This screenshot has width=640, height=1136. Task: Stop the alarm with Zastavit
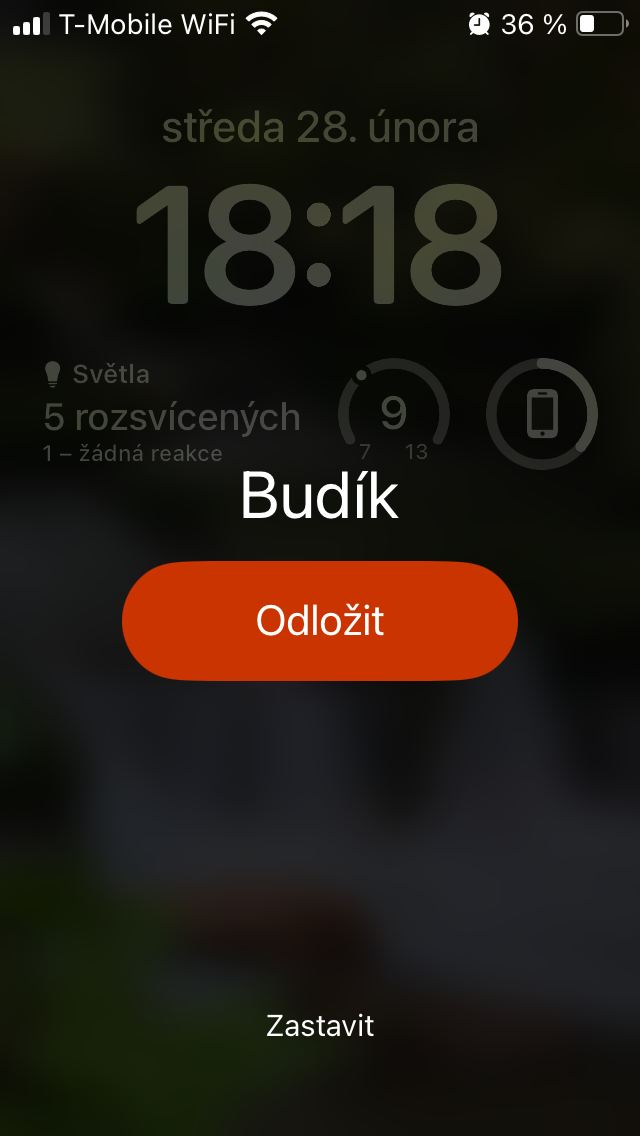click(320, 1025)
